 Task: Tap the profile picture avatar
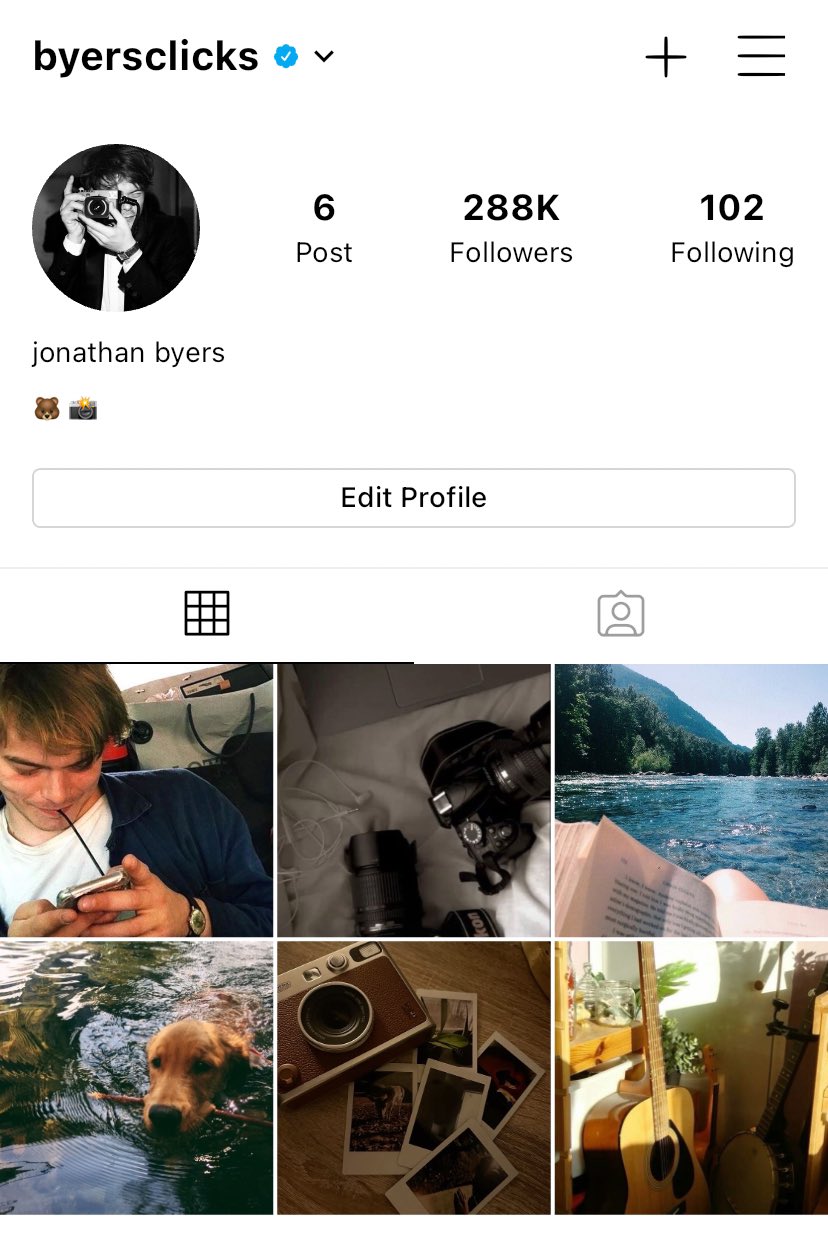tap(116, 228)
